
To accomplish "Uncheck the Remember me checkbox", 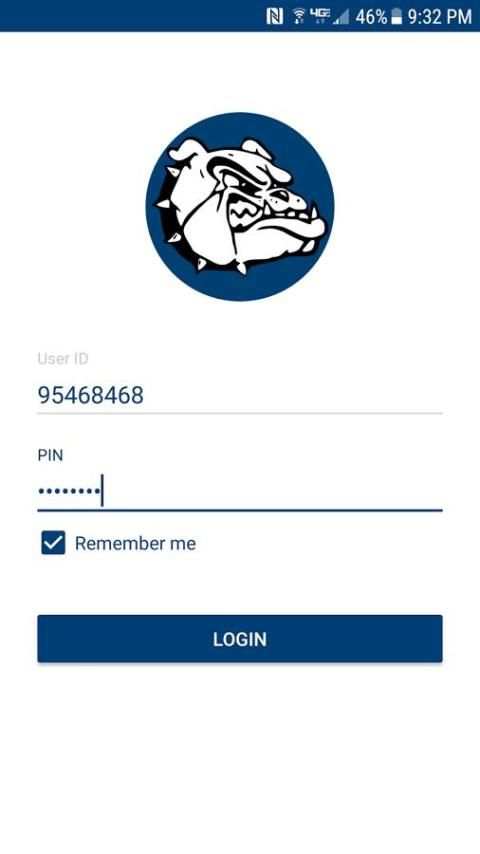I will 53,543.
